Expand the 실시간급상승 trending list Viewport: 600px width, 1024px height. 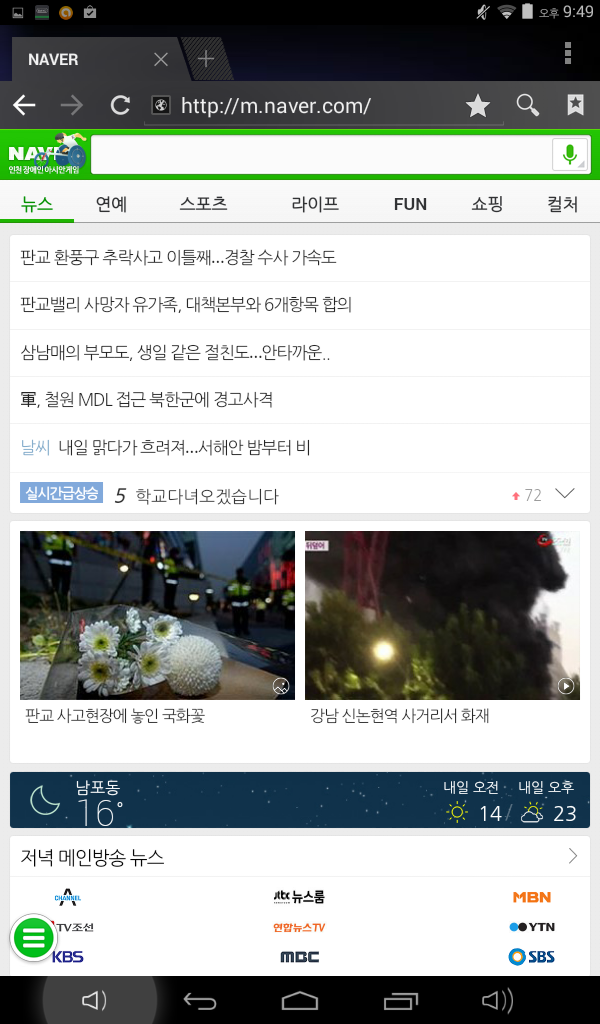(x=565, y=494)
